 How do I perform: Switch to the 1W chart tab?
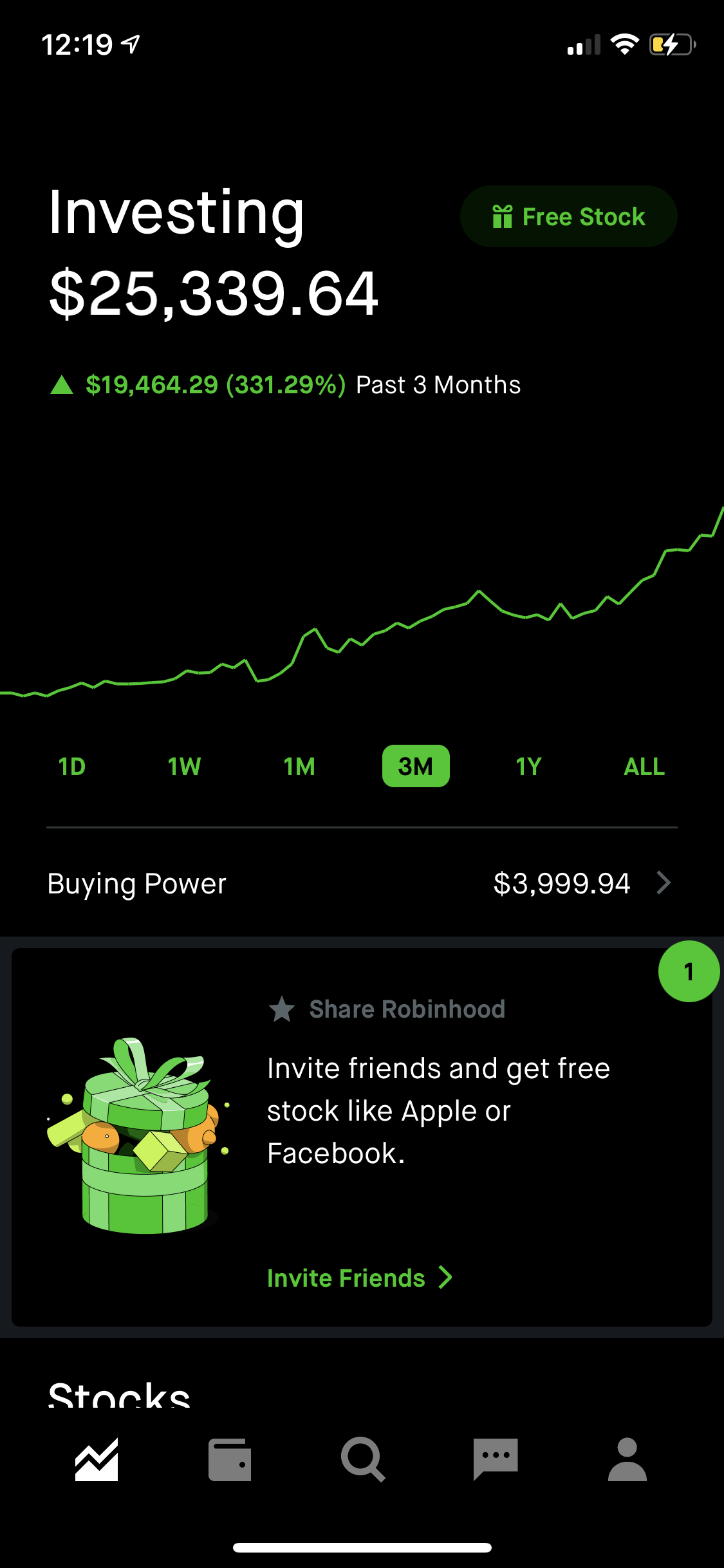coord(183,766)
